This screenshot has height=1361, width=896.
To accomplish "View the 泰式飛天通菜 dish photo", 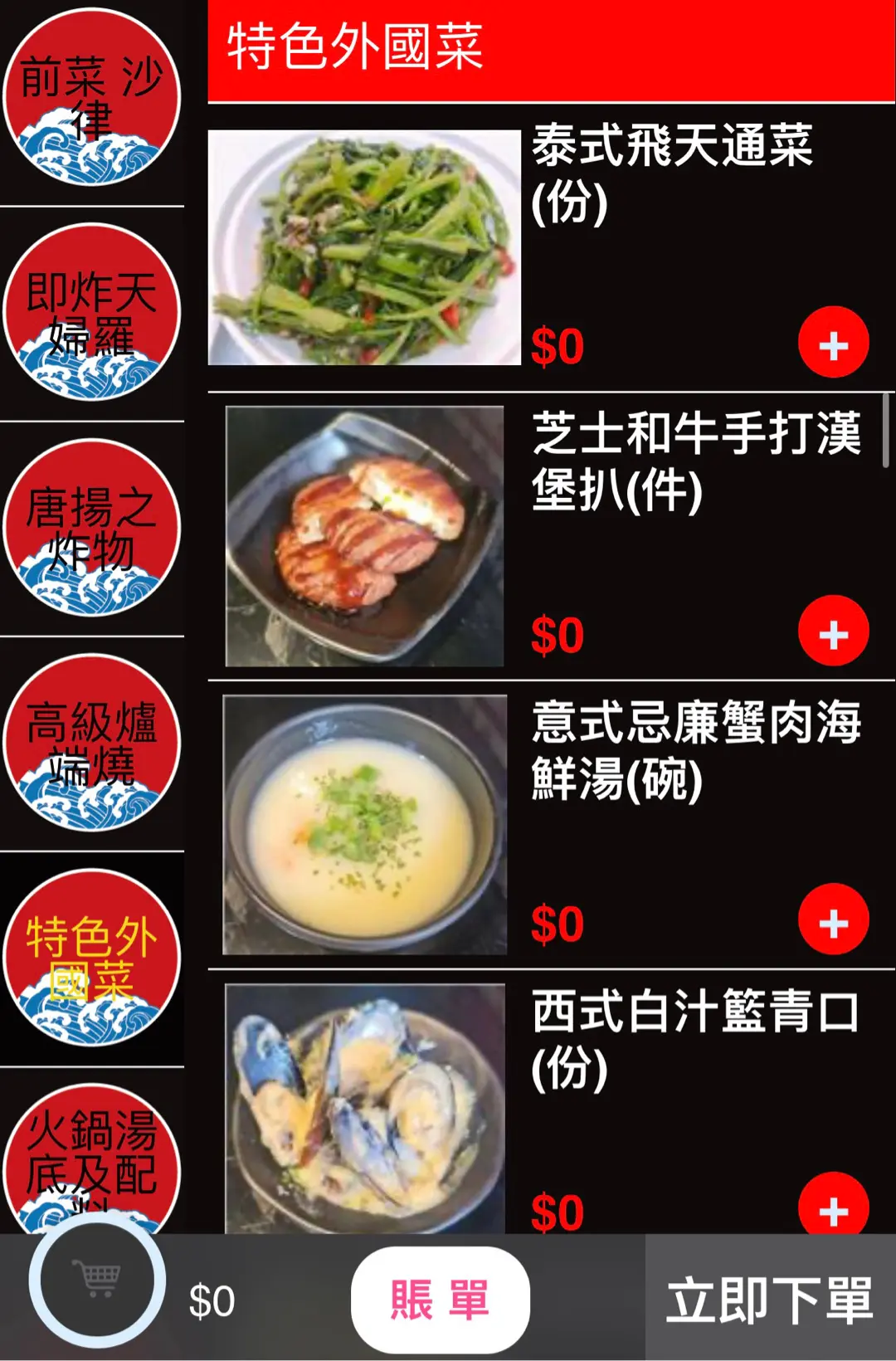I will (364, 247).
